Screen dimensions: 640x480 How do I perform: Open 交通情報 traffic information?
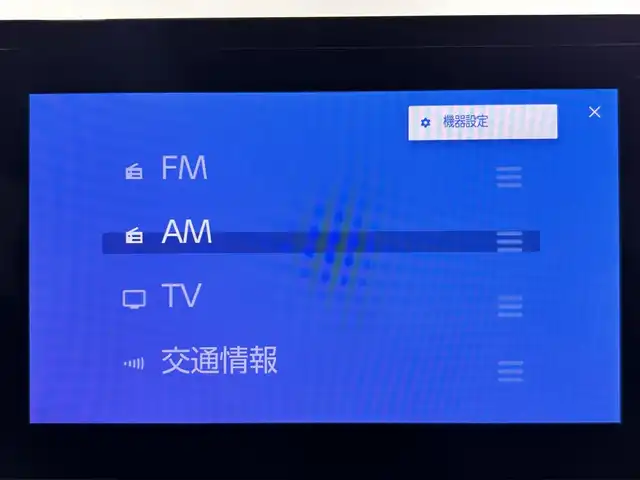point(218,361)
